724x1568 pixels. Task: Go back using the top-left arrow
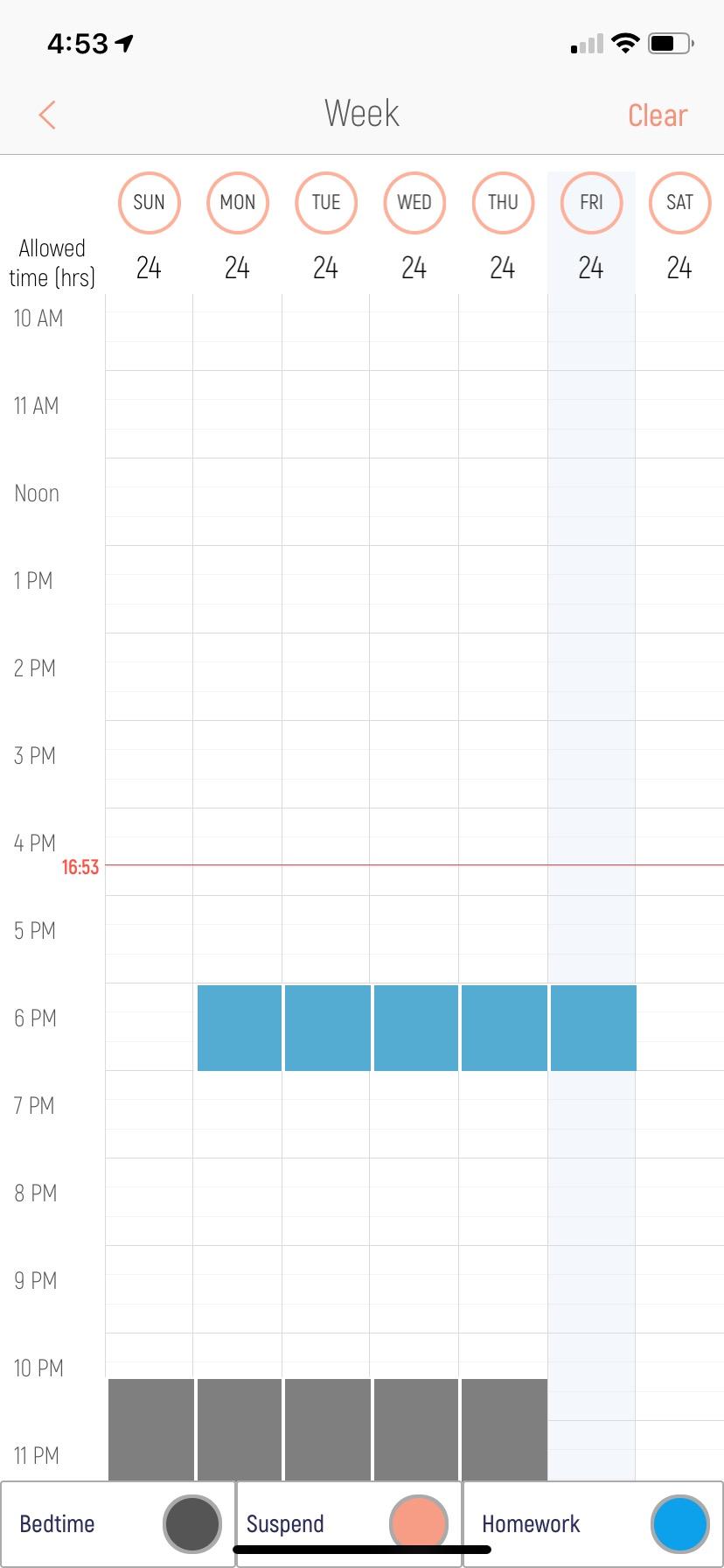pyautogui.click(x=47, y=115)
